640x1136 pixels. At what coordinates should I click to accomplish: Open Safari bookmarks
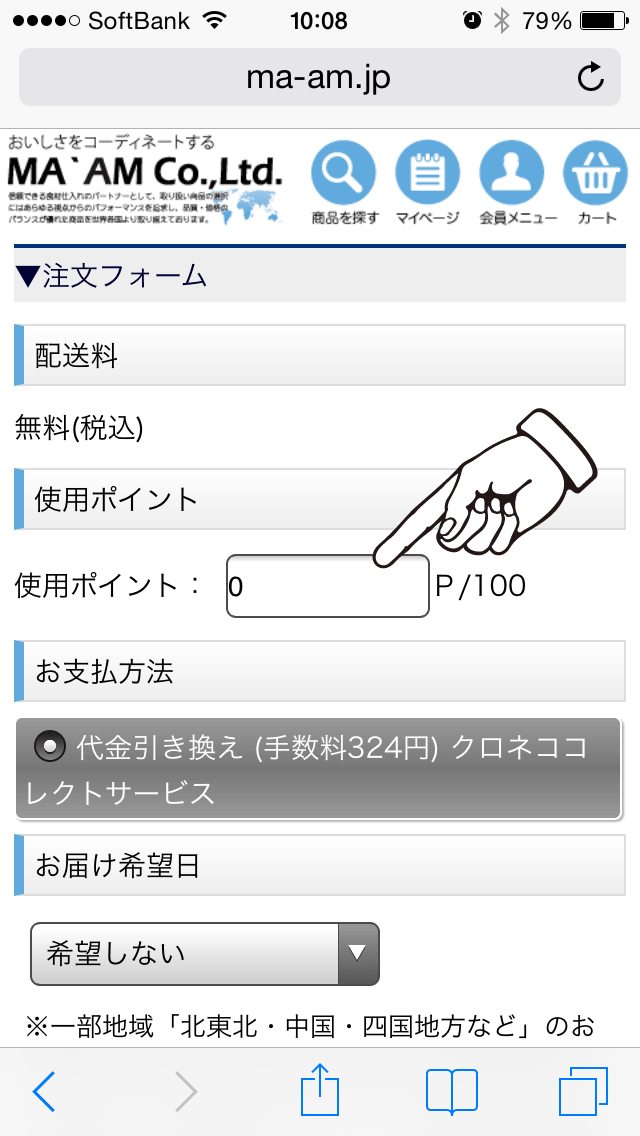[x=452, y=1091]
